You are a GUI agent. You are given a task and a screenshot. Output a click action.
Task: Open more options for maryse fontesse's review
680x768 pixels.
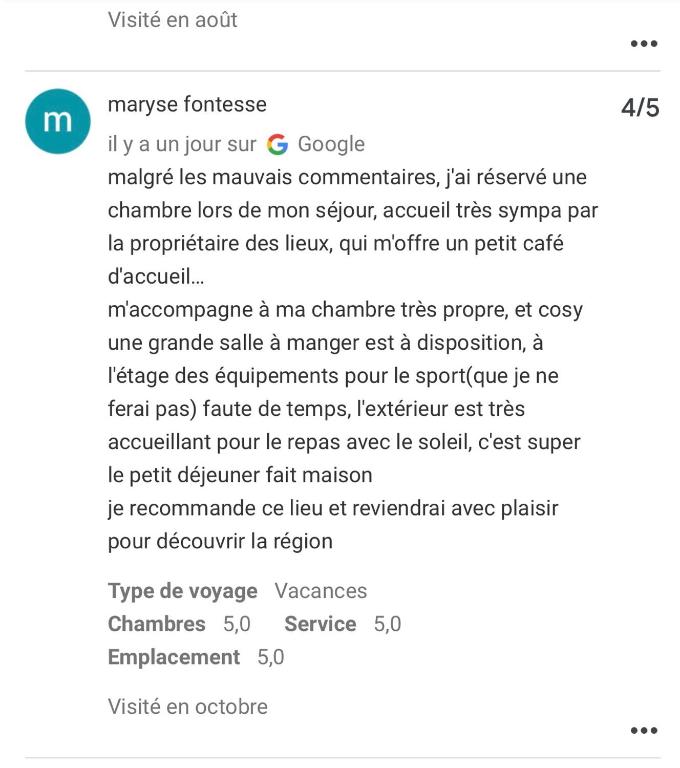tap(644, 731)
